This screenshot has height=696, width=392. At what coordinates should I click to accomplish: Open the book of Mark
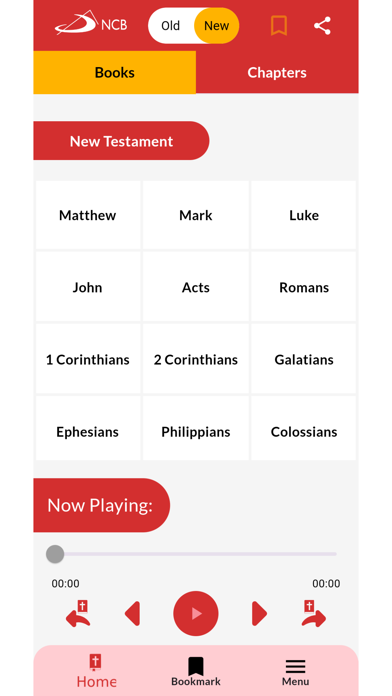(196, 215)
